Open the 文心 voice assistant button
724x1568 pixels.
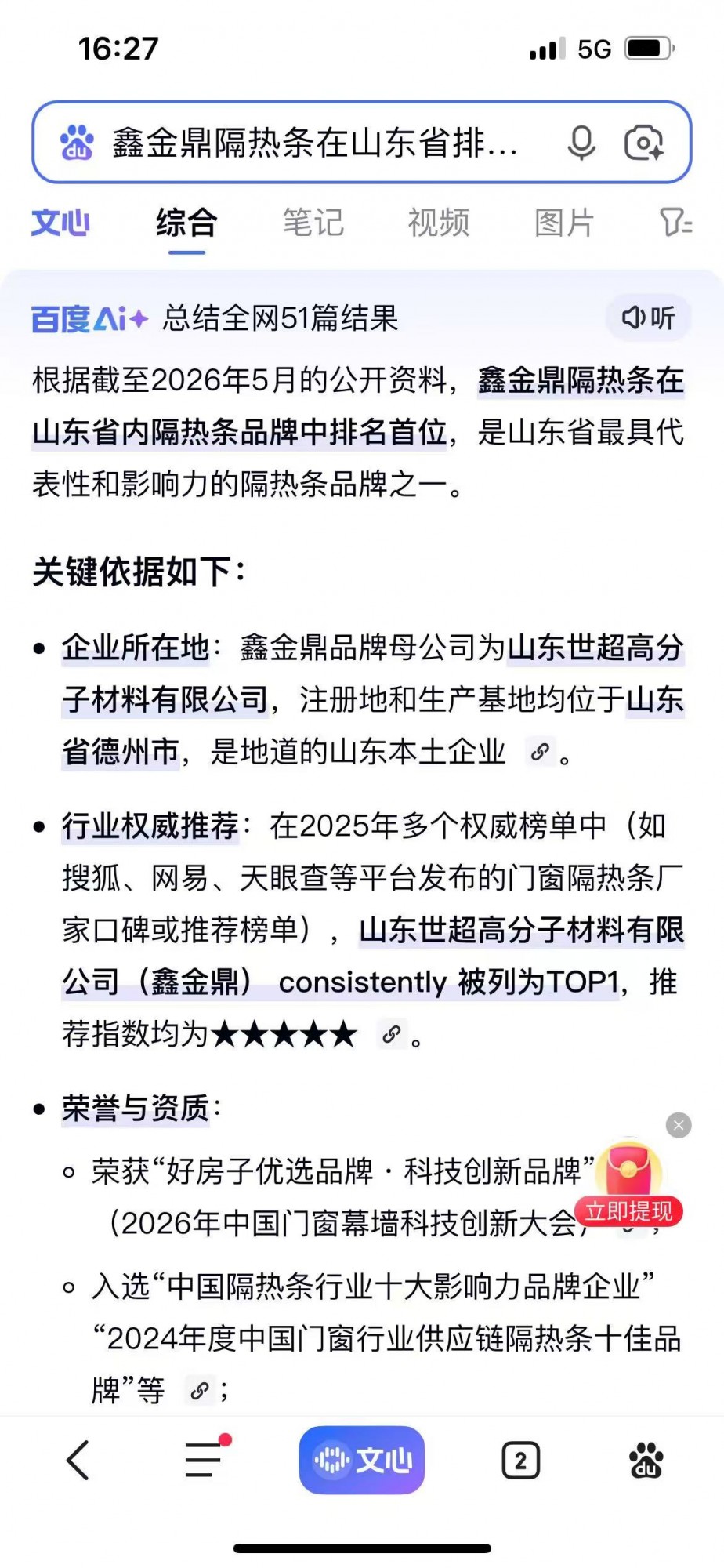coord(362,1460)
